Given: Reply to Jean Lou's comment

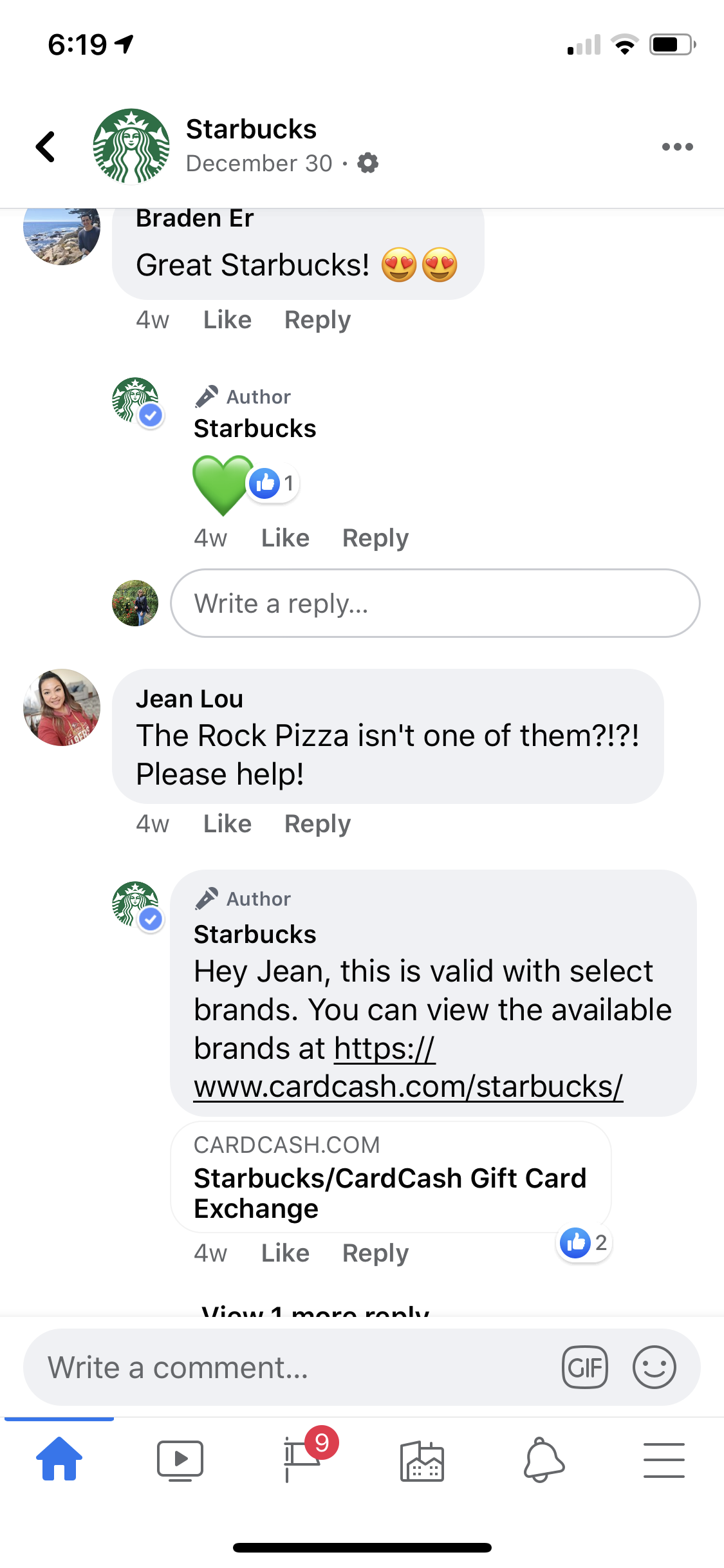Looking at the screenshot, I should 317,824.
